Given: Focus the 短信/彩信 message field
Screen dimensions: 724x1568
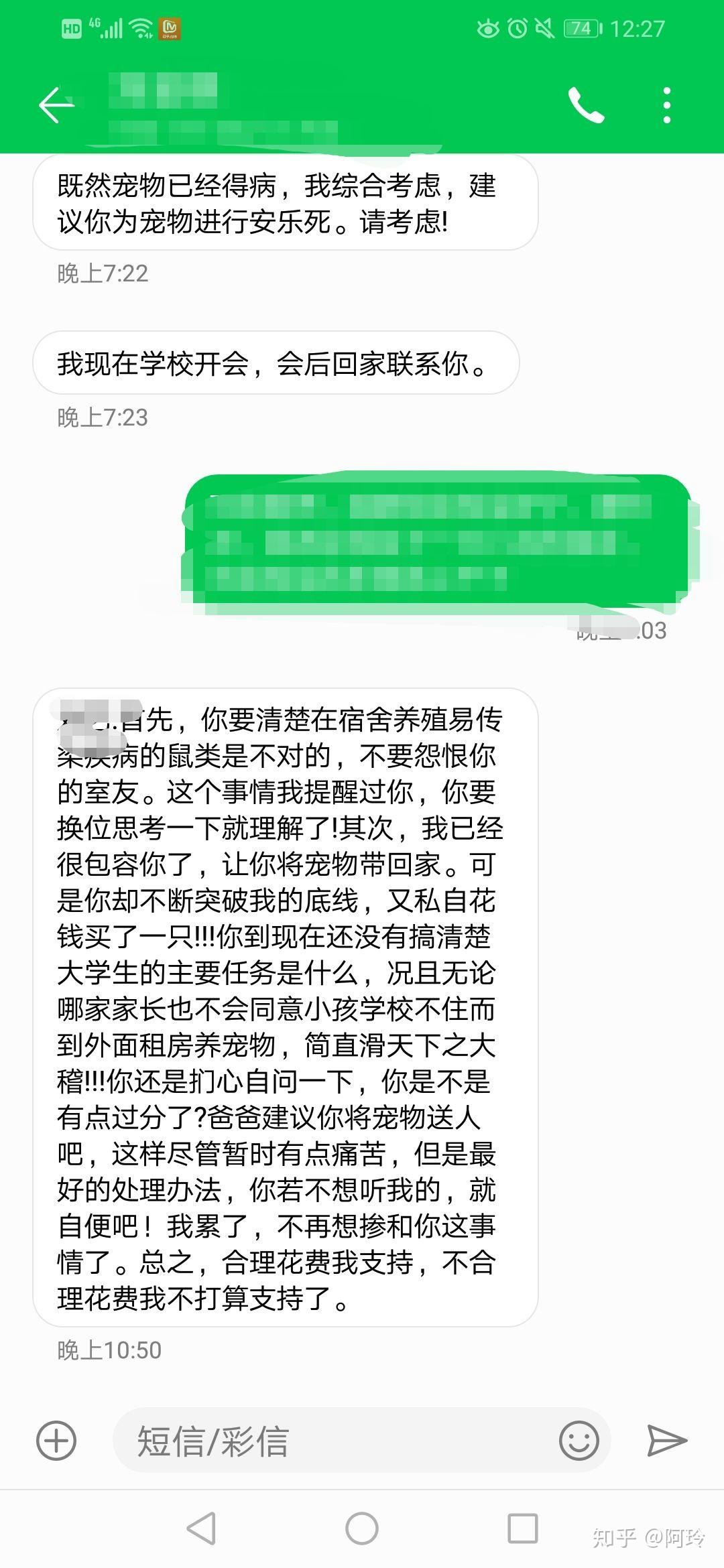Looking at the screenshot, I should coord(335,1441).
